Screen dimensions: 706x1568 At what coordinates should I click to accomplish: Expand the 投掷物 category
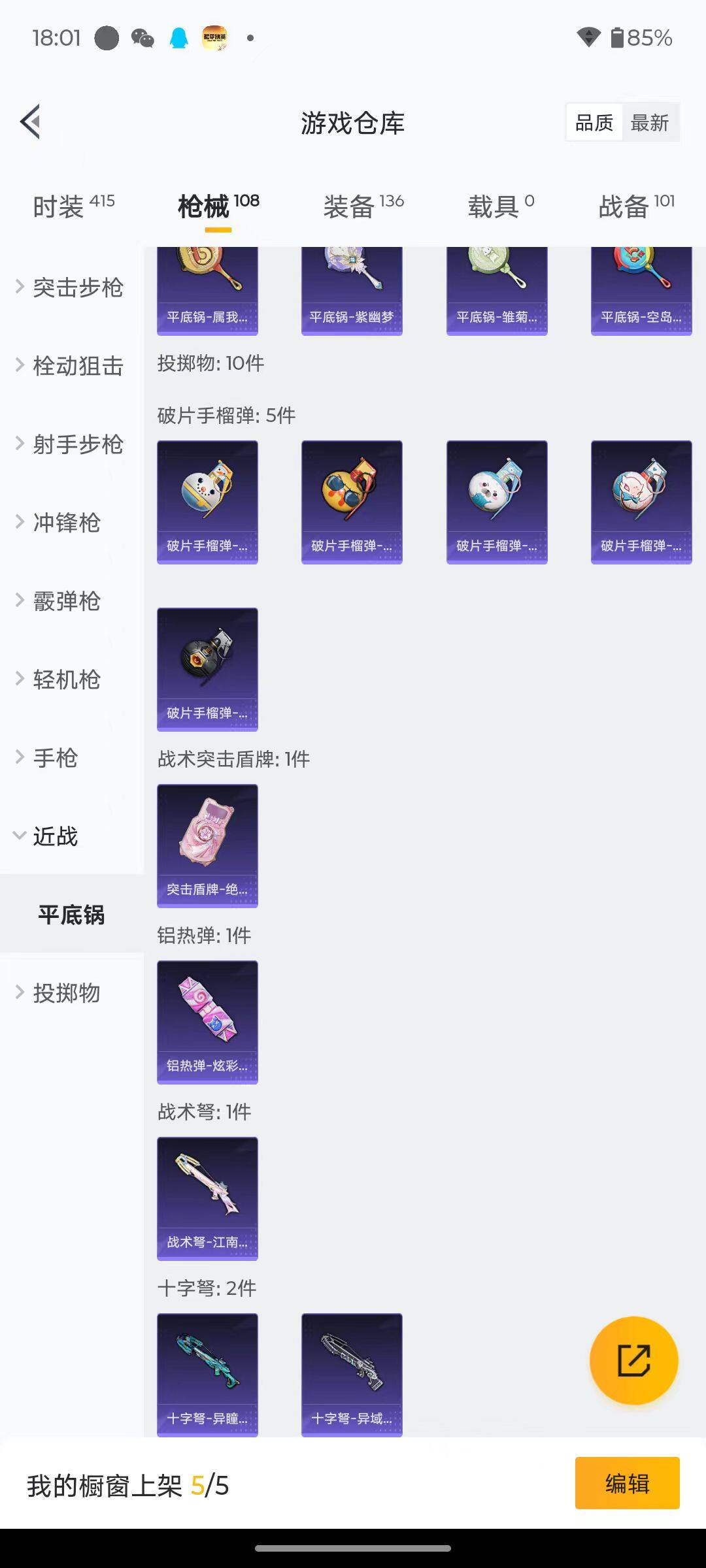pos(65,993)
